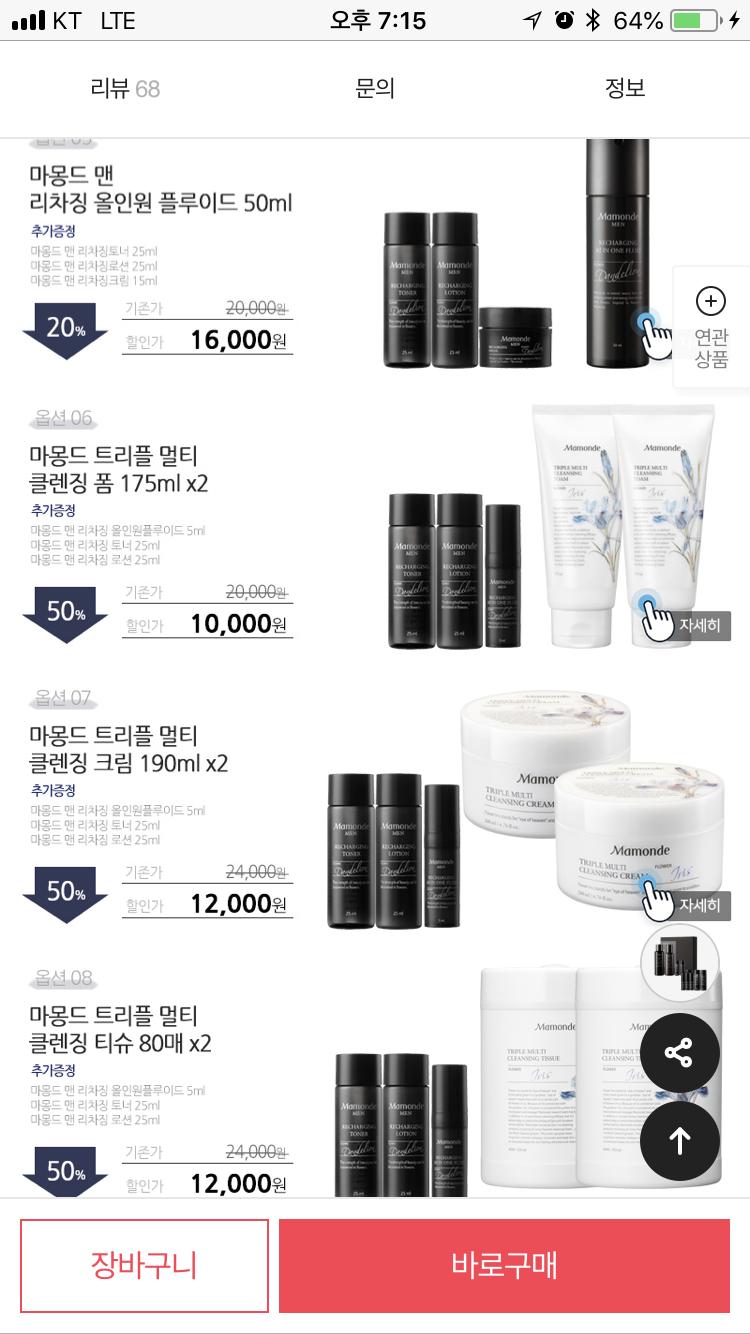This screenshot has width=750, height=1334.
Task: Add item to cart with 장바구니
Action: [144, 1265]
